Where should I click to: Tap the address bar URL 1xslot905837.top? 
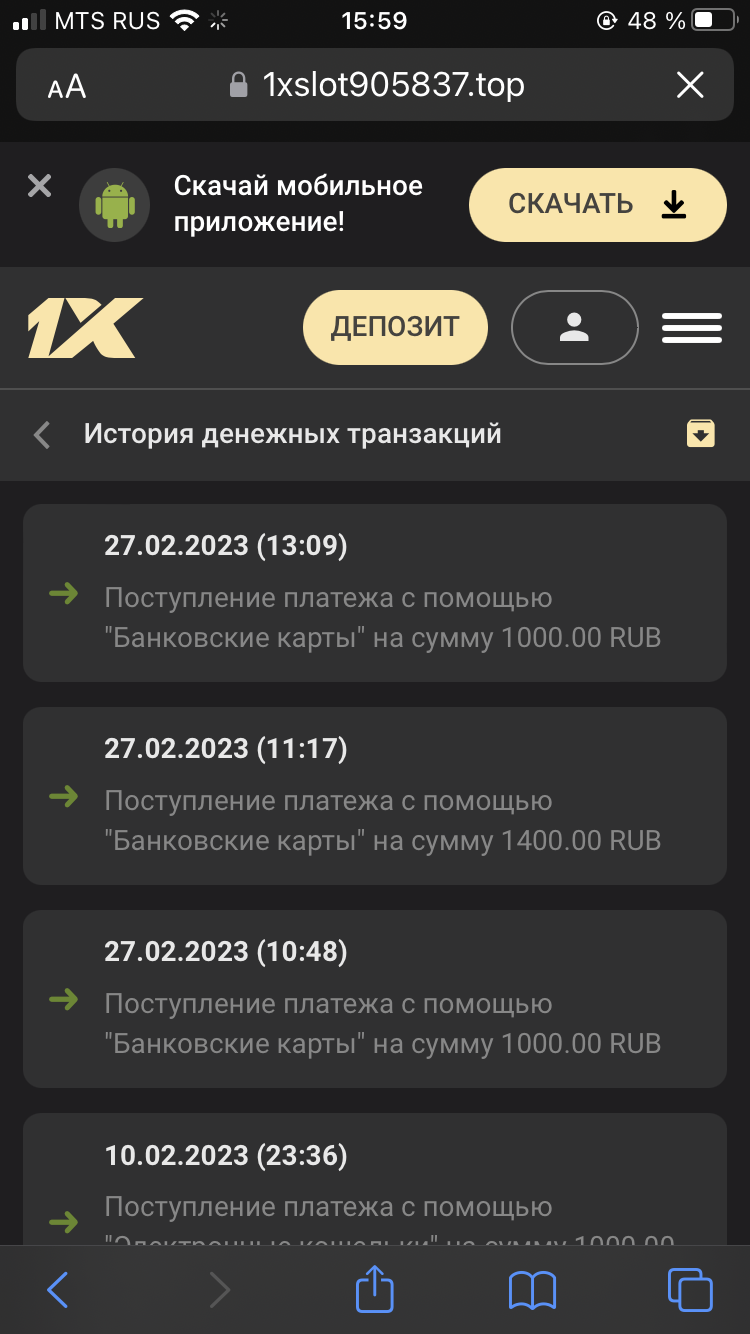pyautogui.click(x=392, y=85)
